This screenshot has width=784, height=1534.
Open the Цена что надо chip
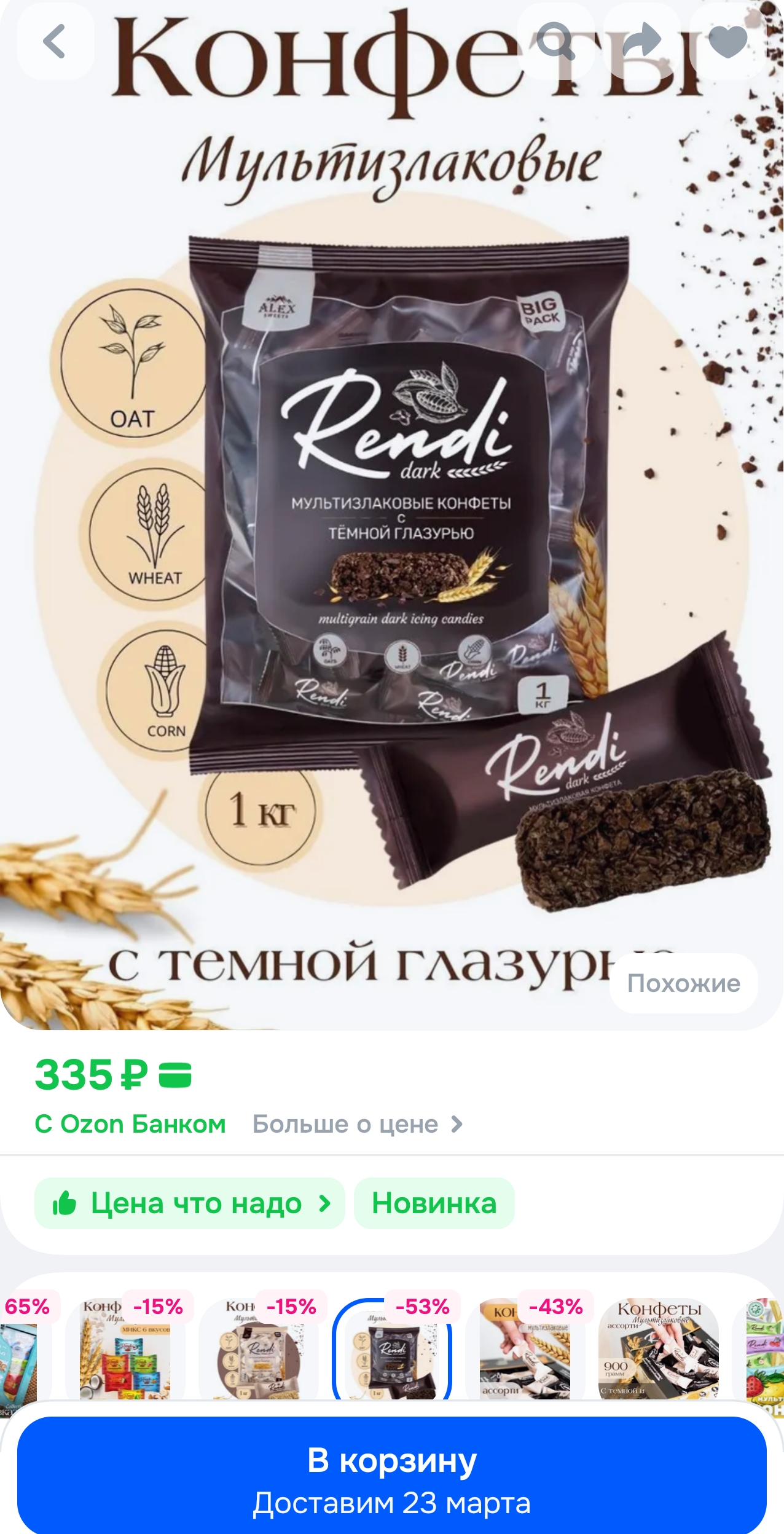point(190,1203)
